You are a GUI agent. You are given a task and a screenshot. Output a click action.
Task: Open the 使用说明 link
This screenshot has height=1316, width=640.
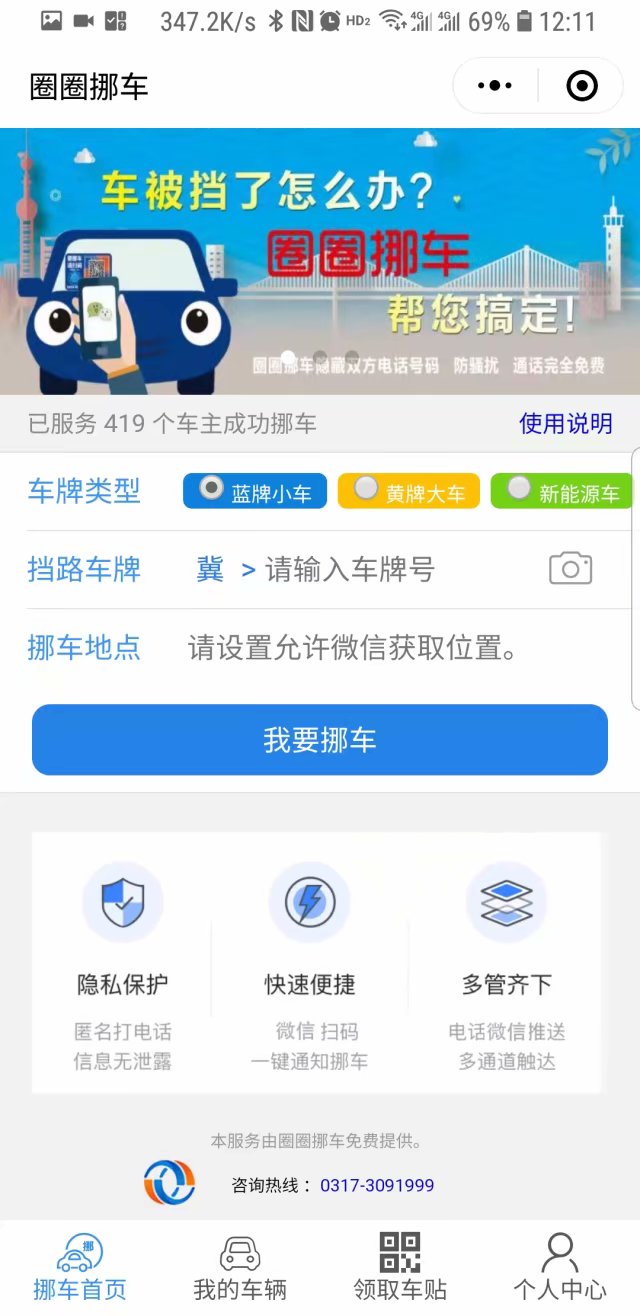[565, 424]
